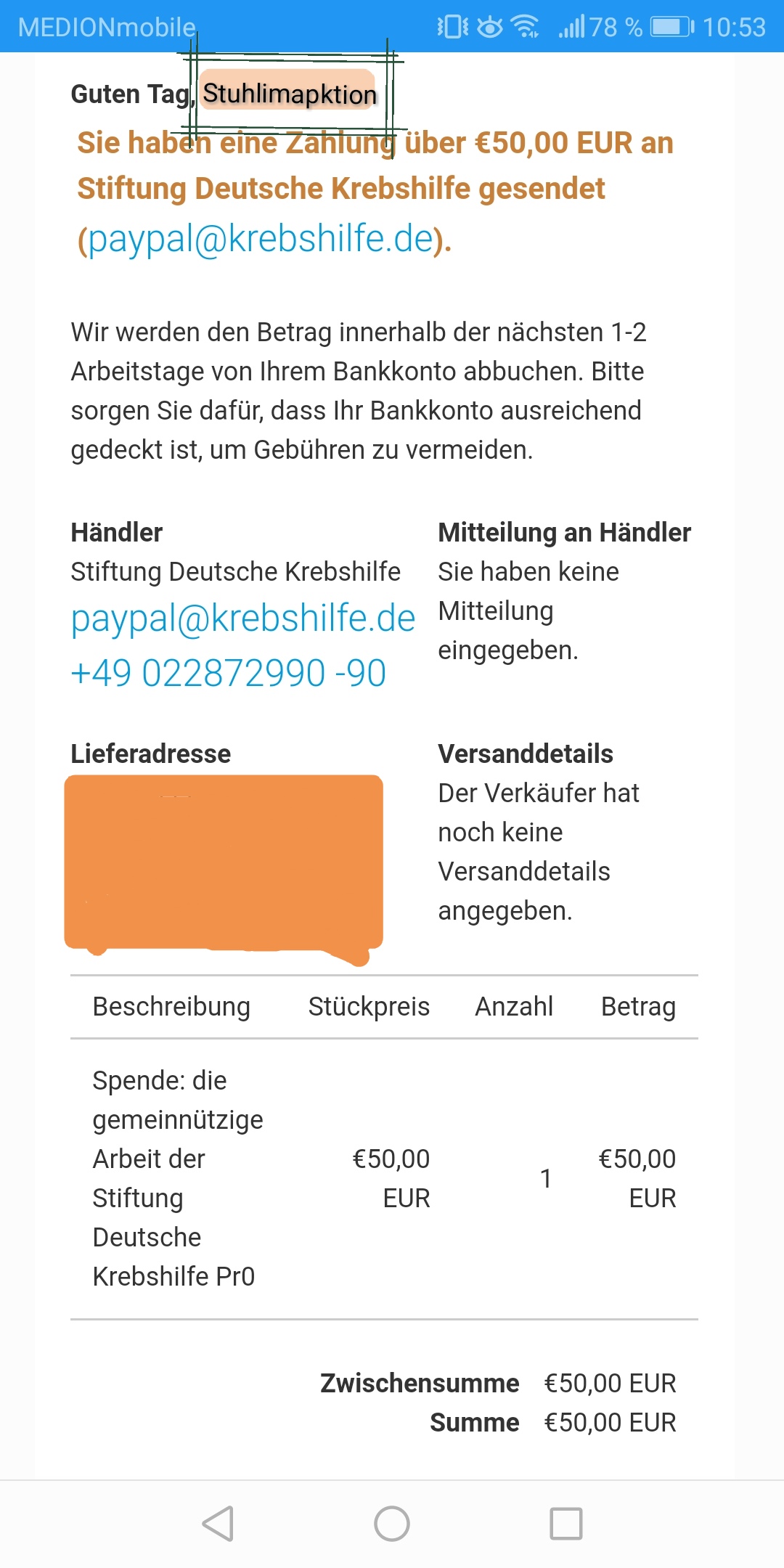Screen dimensions: 784x1568
Task: Open the recent apps overview
Action: [x=566, y=1524]
